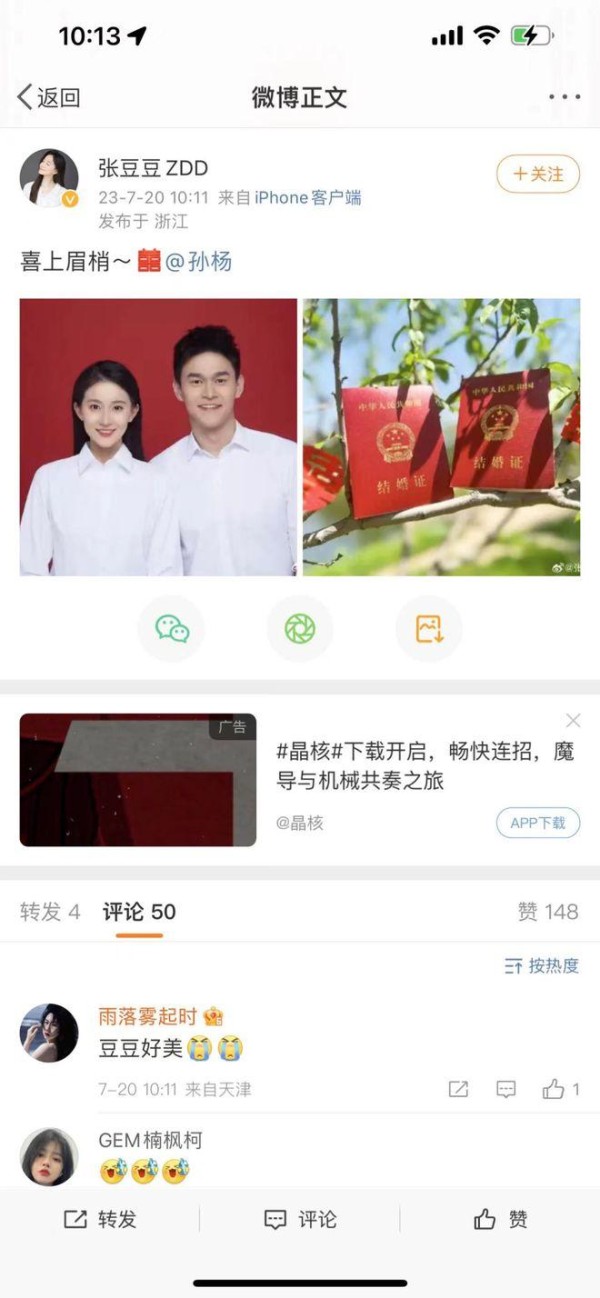Switch to the 转发 4 tab
The image size is (600, 1298).
(50, 911)
